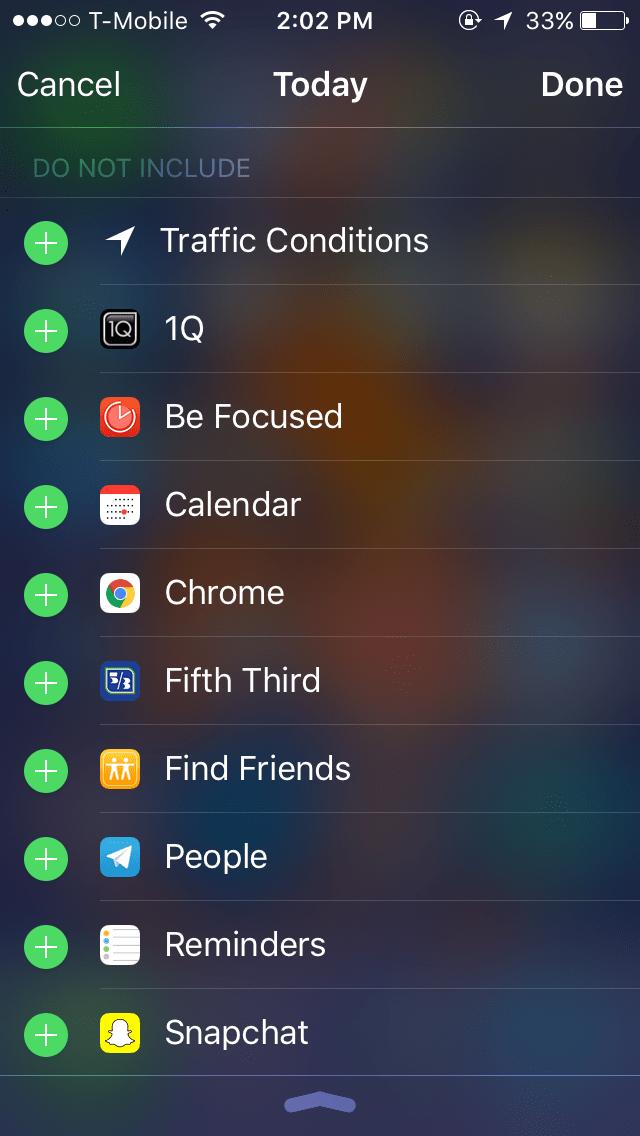Add the Chrome widget
This screenshot has height=1136, width=640.
pyautogui.click(x=46, y=594)
